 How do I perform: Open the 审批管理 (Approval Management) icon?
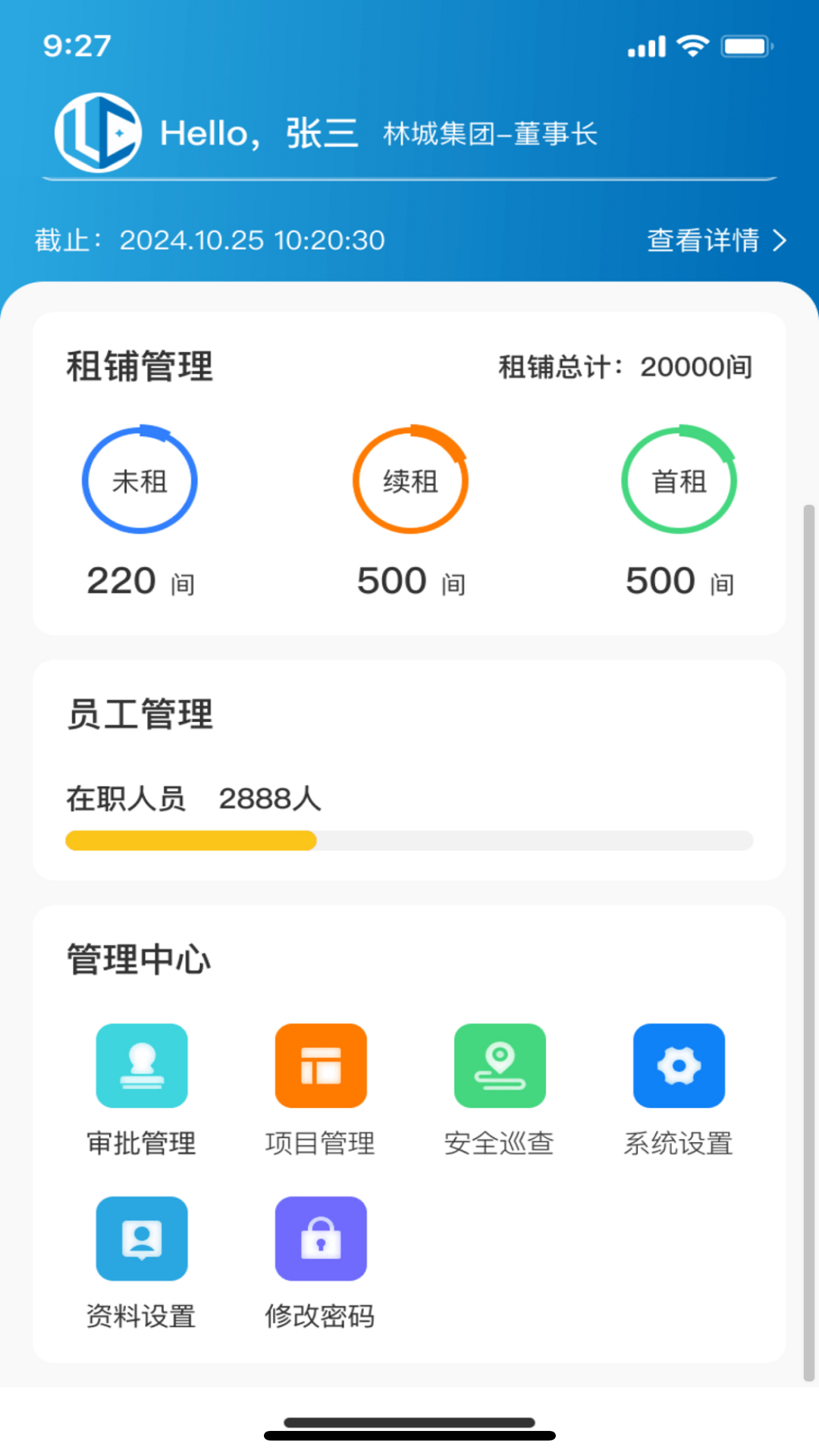pyautogui.click(x=142, y=1065)
